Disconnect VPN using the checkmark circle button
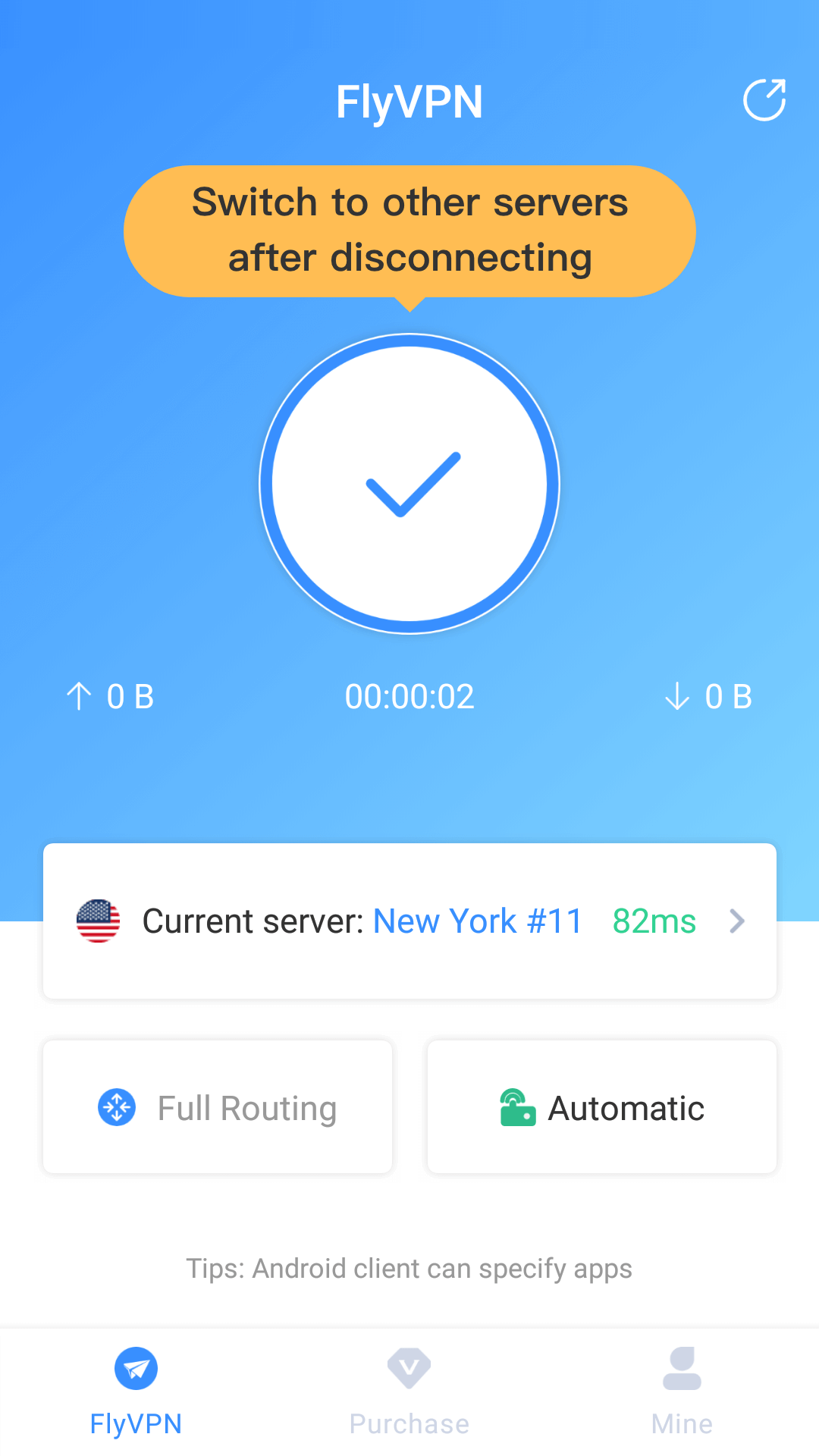819x1456 pixels. click(409, 484)
